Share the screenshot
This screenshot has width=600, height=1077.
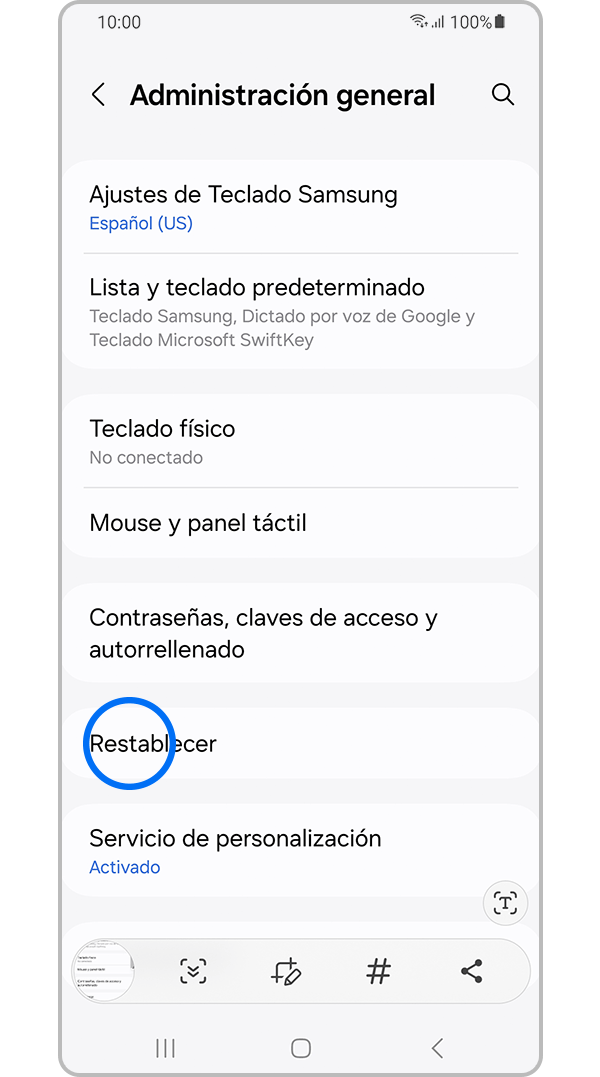(471, 971)
